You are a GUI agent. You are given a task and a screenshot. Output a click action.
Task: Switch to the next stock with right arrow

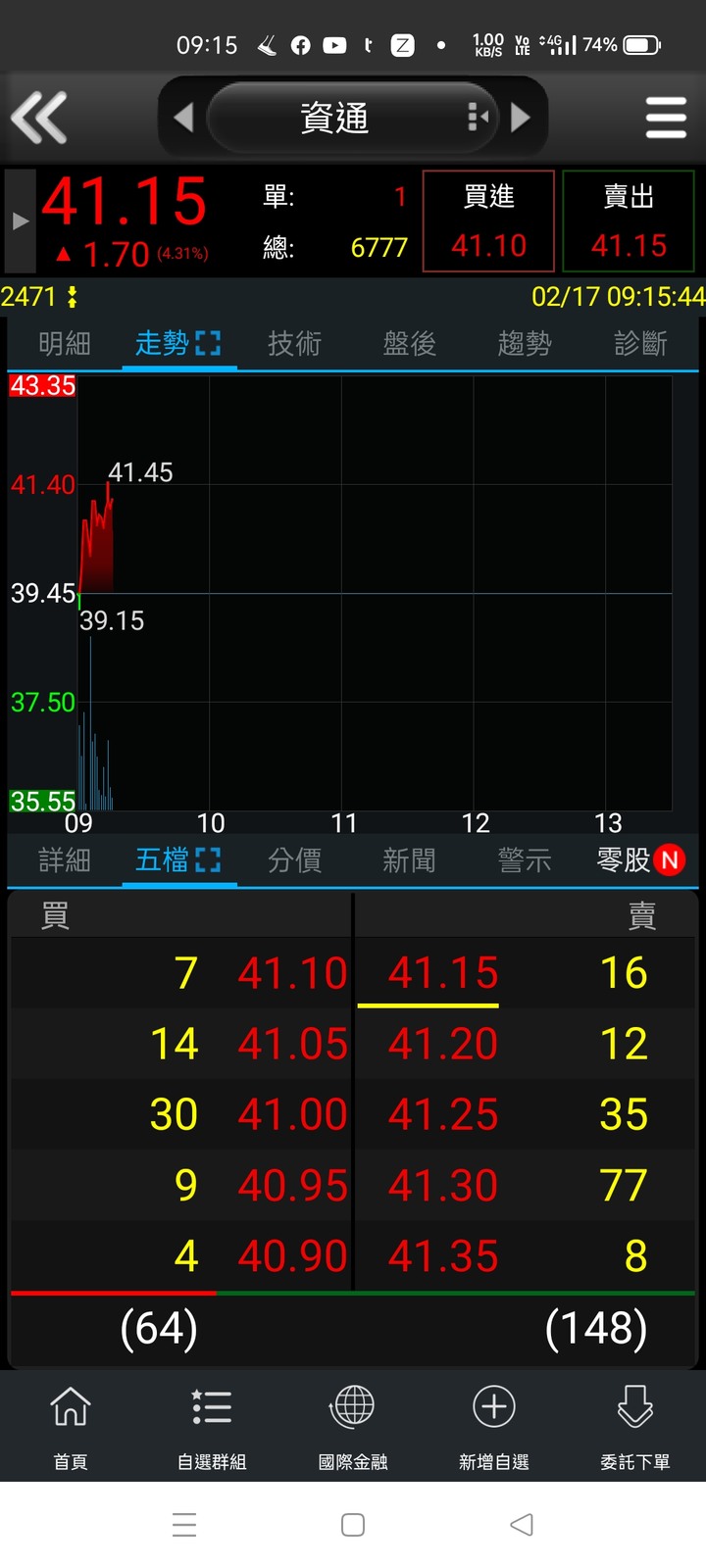click(x=521, y=118)
